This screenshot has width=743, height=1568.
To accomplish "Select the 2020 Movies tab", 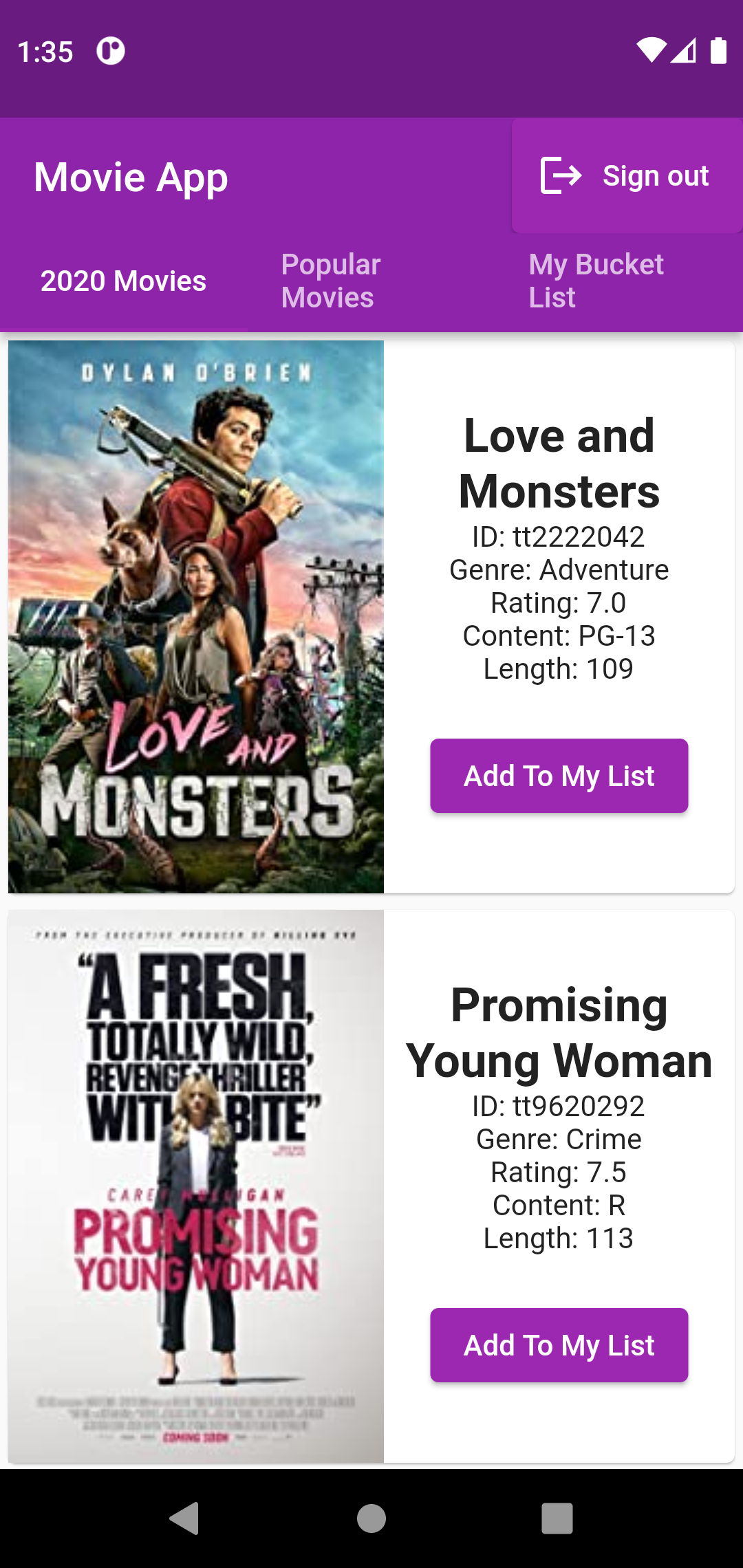I will 124,281.
